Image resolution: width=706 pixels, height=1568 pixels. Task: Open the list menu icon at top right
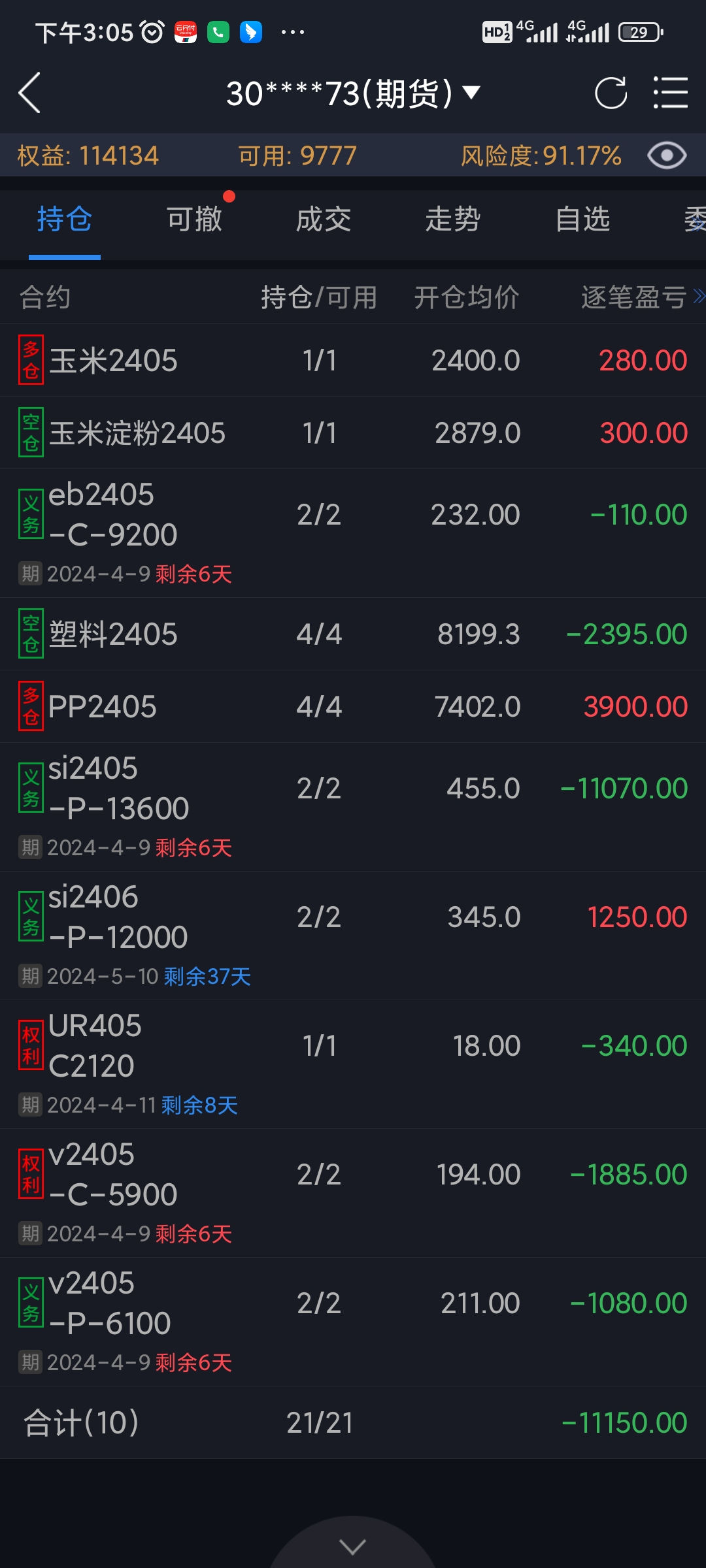(671, 93)
